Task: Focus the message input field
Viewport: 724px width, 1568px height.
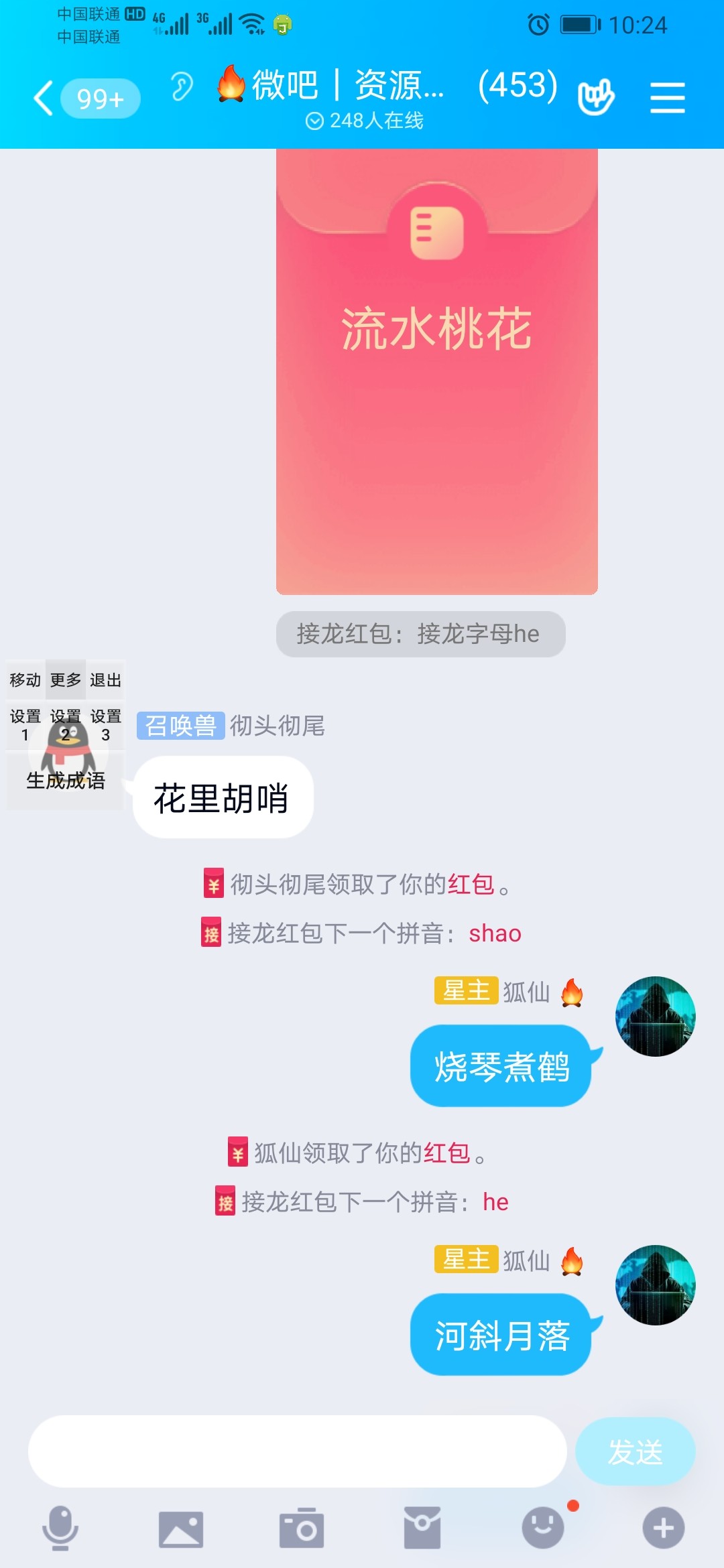Action: tap(297, 1451)
